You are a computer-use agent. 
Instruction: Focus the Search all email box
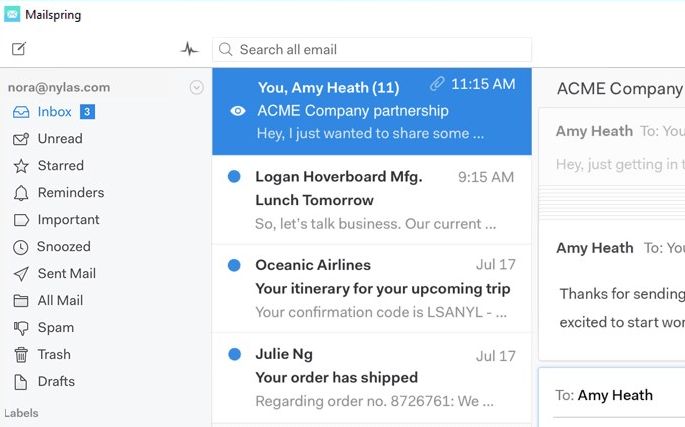[372, 49]
